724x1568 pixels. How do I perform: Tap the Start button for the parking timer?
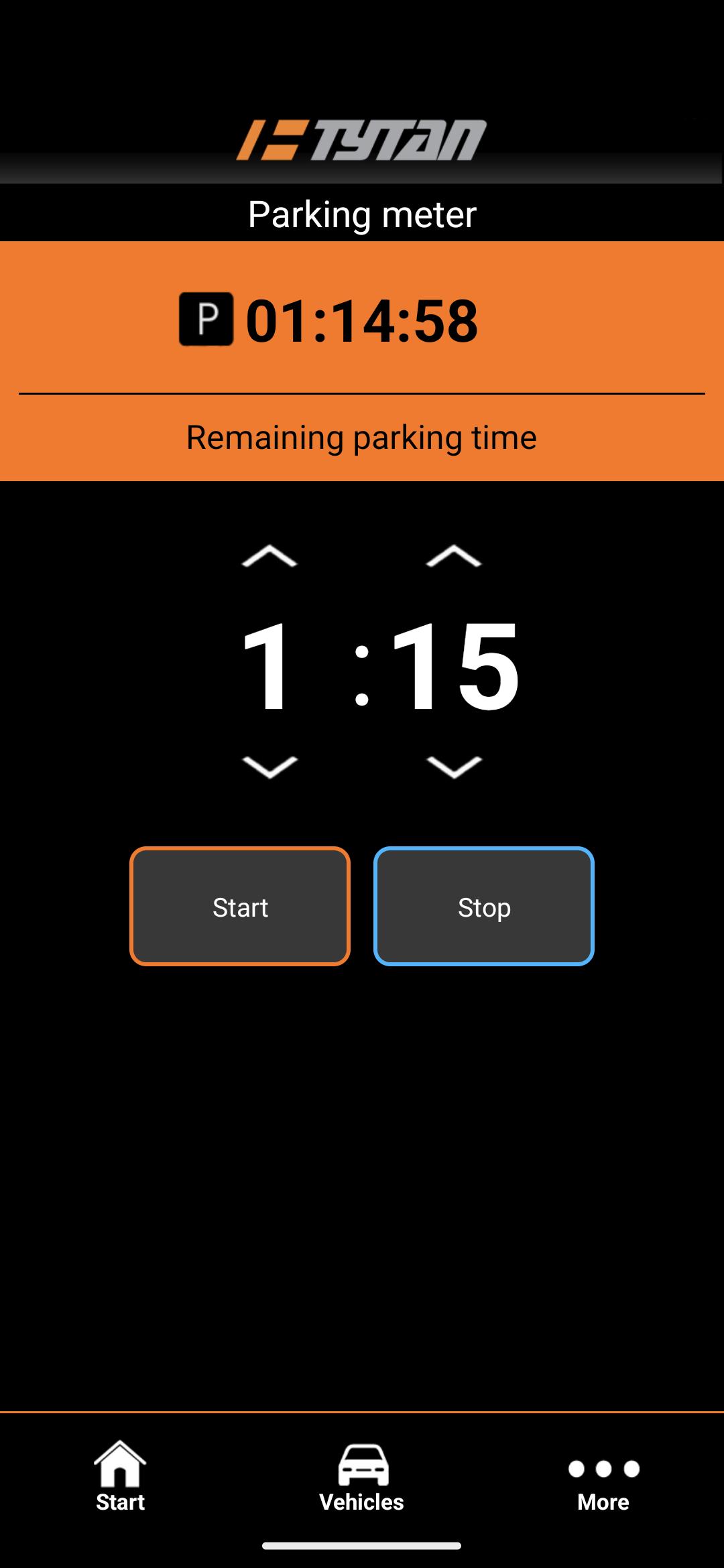(240, 906)
